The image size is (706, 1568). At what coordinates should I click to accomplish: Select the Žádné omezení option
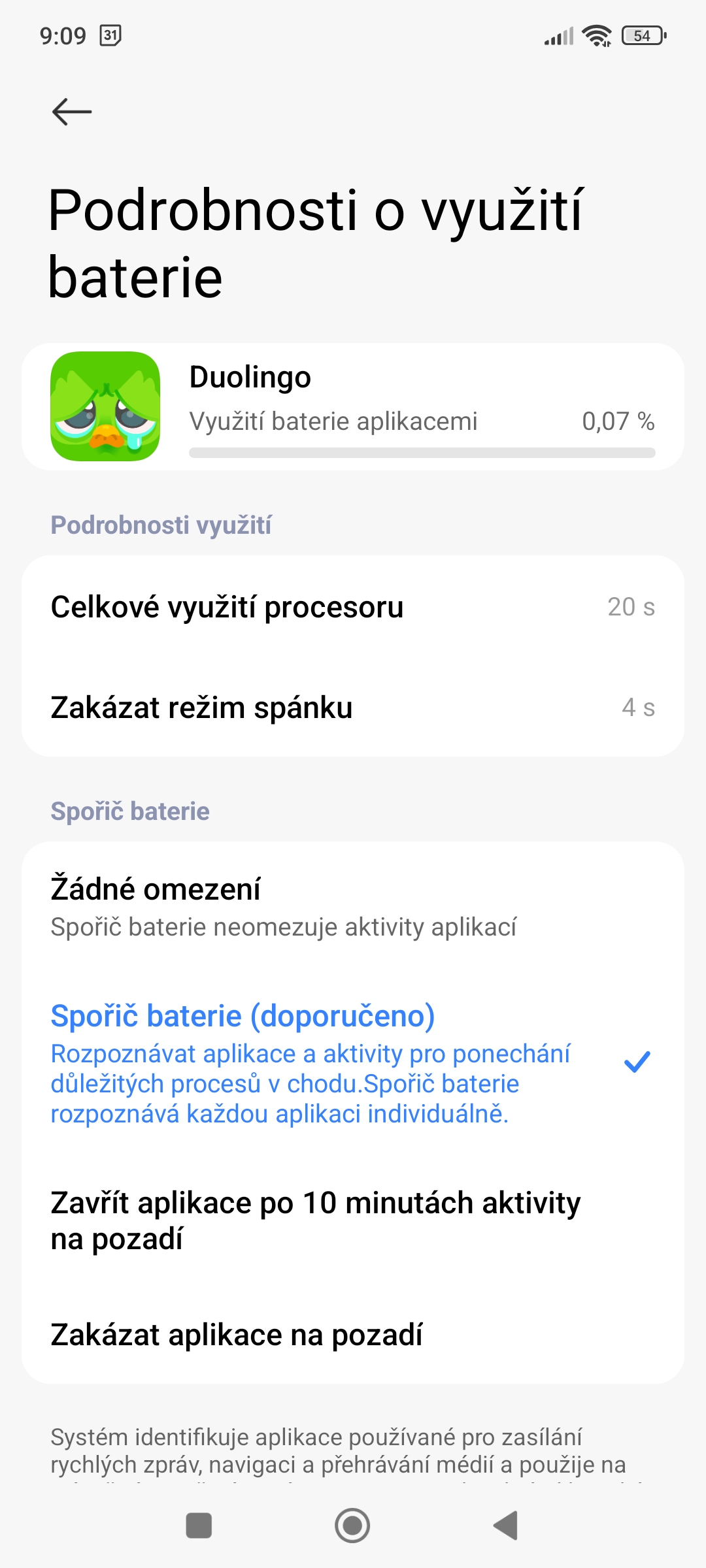(x=353, y=907)
